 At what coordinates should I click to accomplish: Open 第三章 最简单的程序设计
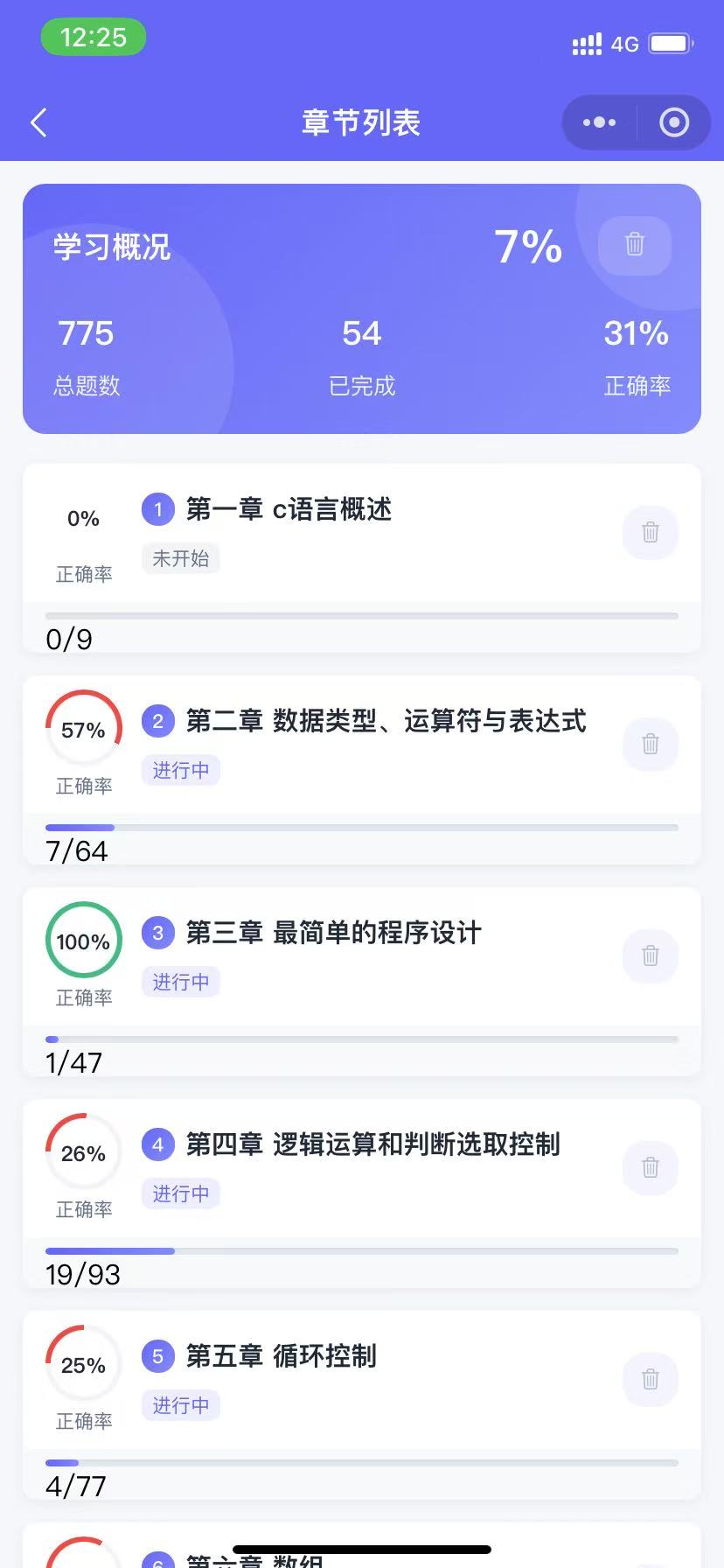point(332,933)
